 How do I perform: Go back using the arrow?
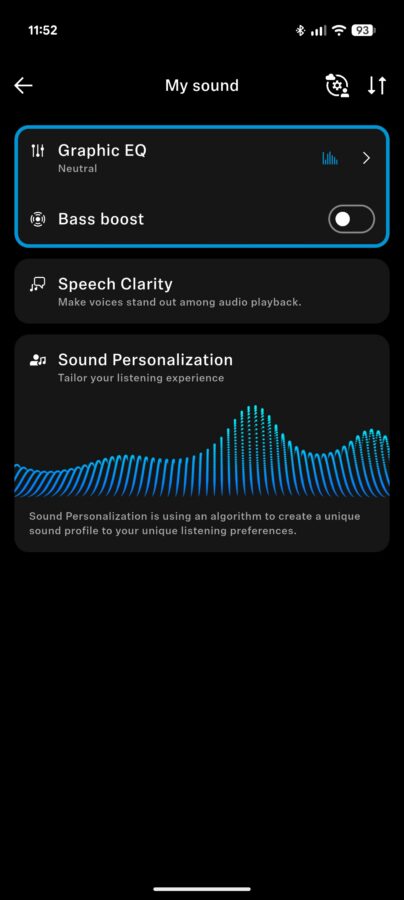(24, 86)
